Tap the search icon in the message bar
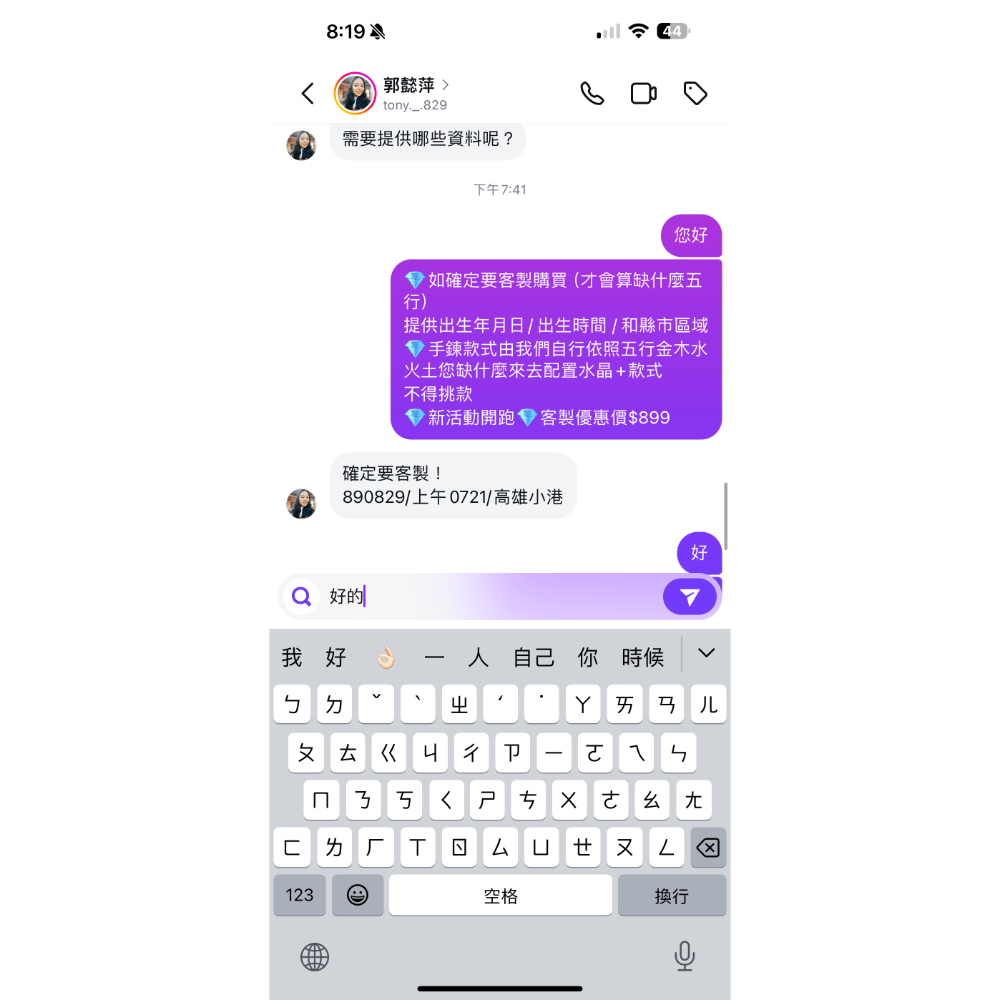This screenshot has height=1000, width=1000. click(301, 597)
